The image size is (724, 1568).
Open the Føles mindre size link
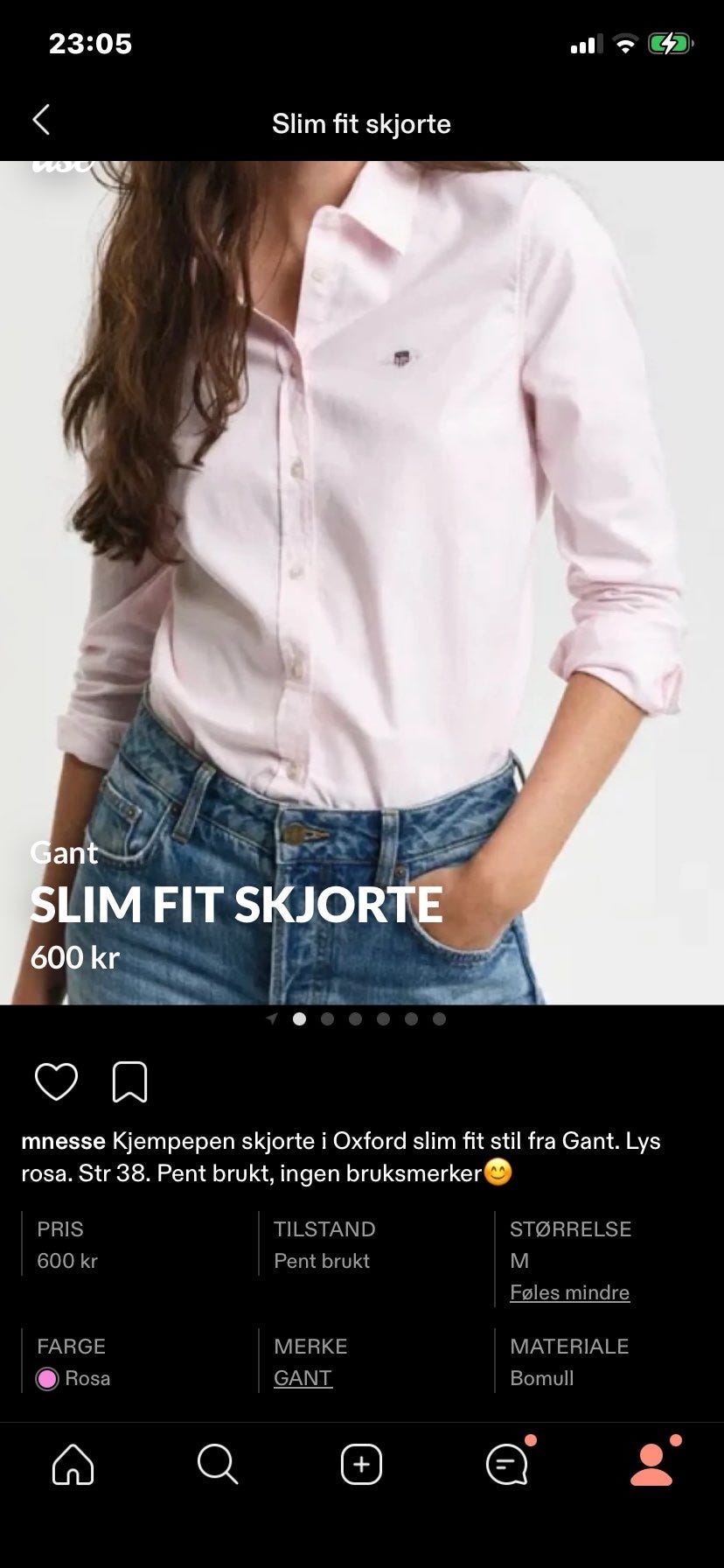pyautogui.click(x=569, y=1292)
